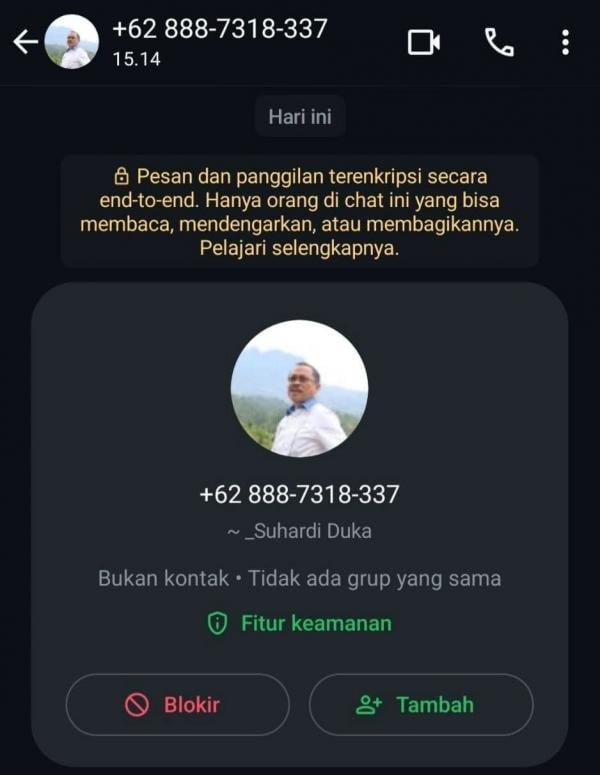Start a voice call

pyautogui.click(x=498, y=42)
